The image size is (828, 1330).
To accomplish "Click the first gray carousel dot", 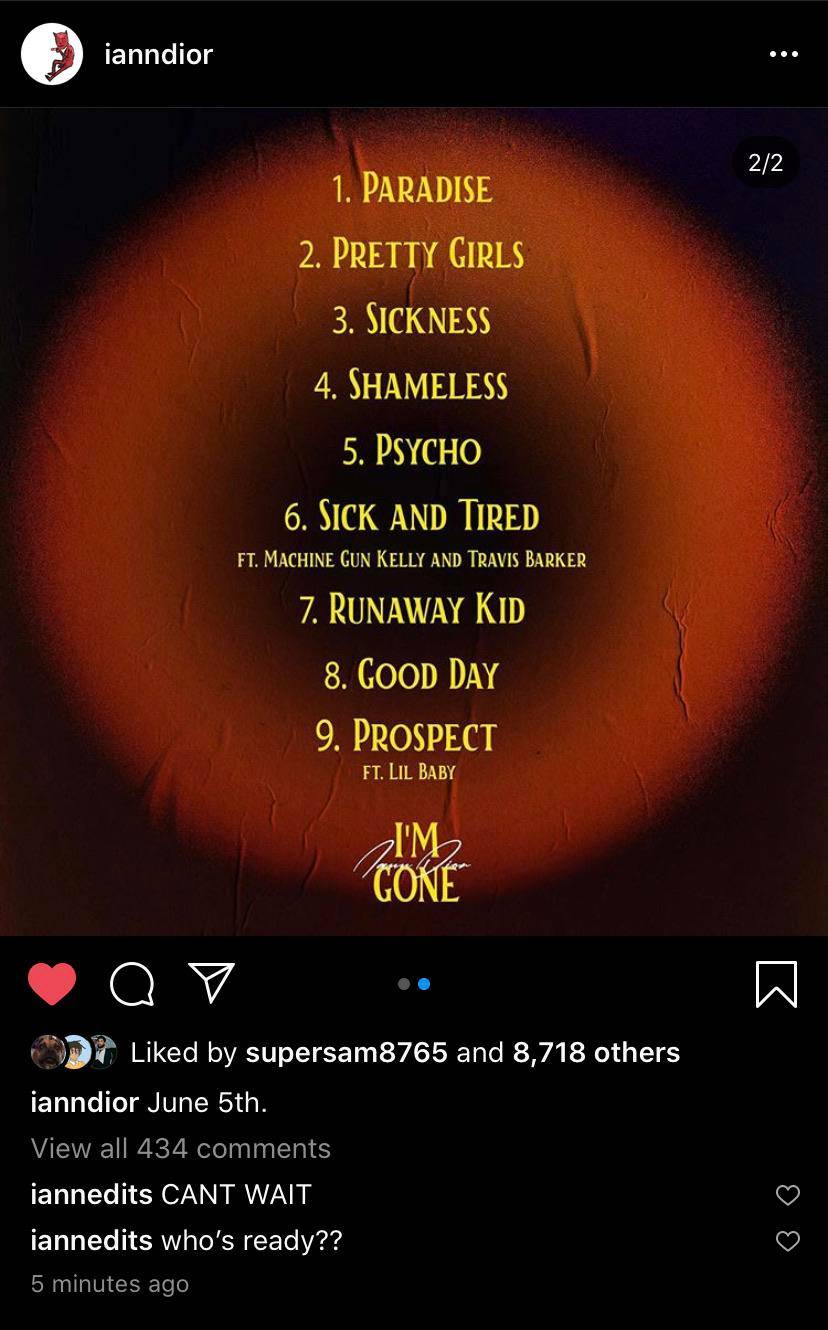I will 404,983.
